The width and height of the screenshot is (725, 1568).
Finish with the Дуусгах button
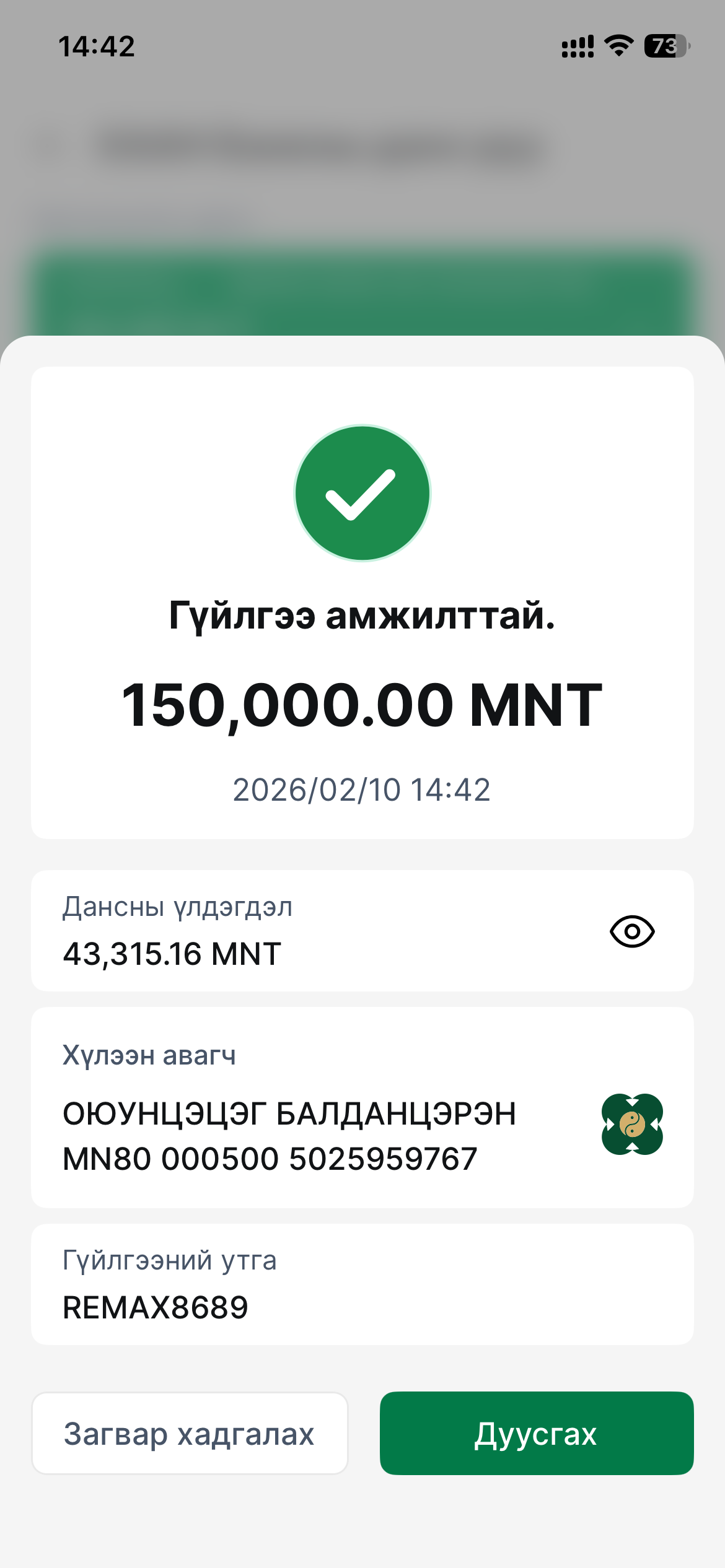[x=536, y=1433]
